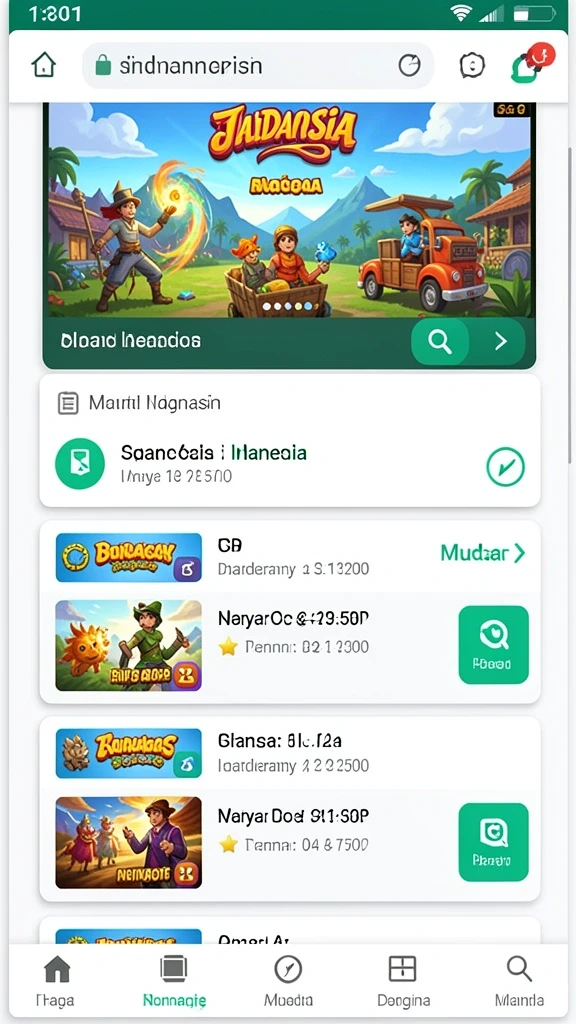Switch to the Nonnagie tab
This screenshot has height=1024, width=576.
pyautogui.click(x=174, y=981)
